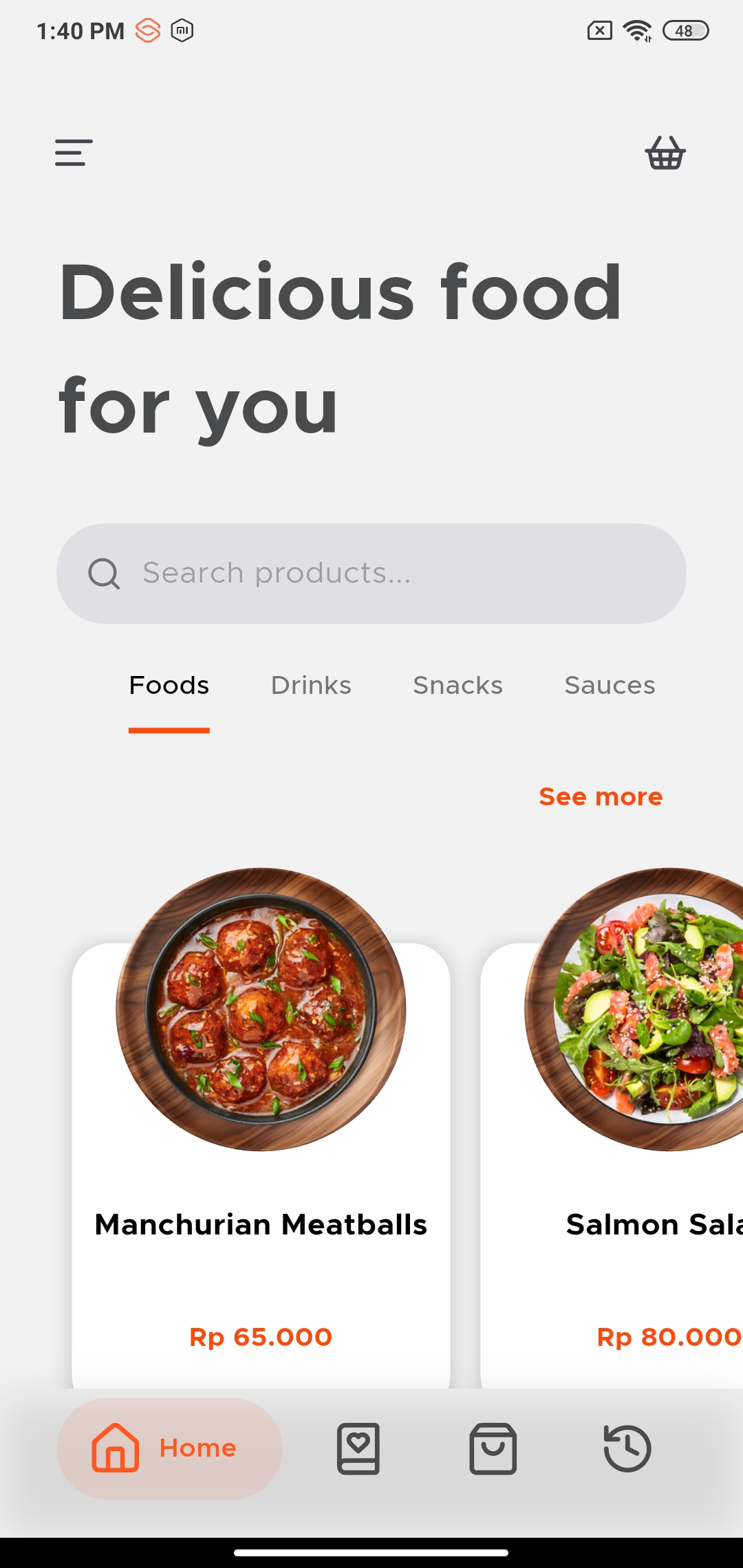The width and height of the screenshot is (743, 1568).
Task: Click the Search products input field
Action: 371,572
